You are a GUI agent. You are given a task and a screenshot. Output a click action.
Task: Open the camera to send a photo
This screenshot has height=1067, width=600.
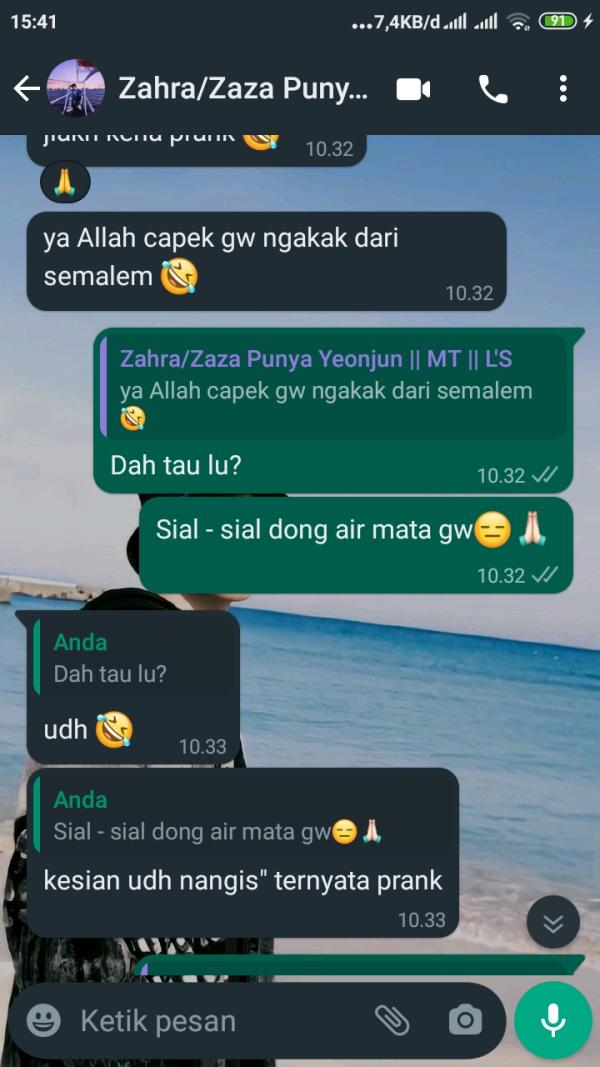(464, 1020)
